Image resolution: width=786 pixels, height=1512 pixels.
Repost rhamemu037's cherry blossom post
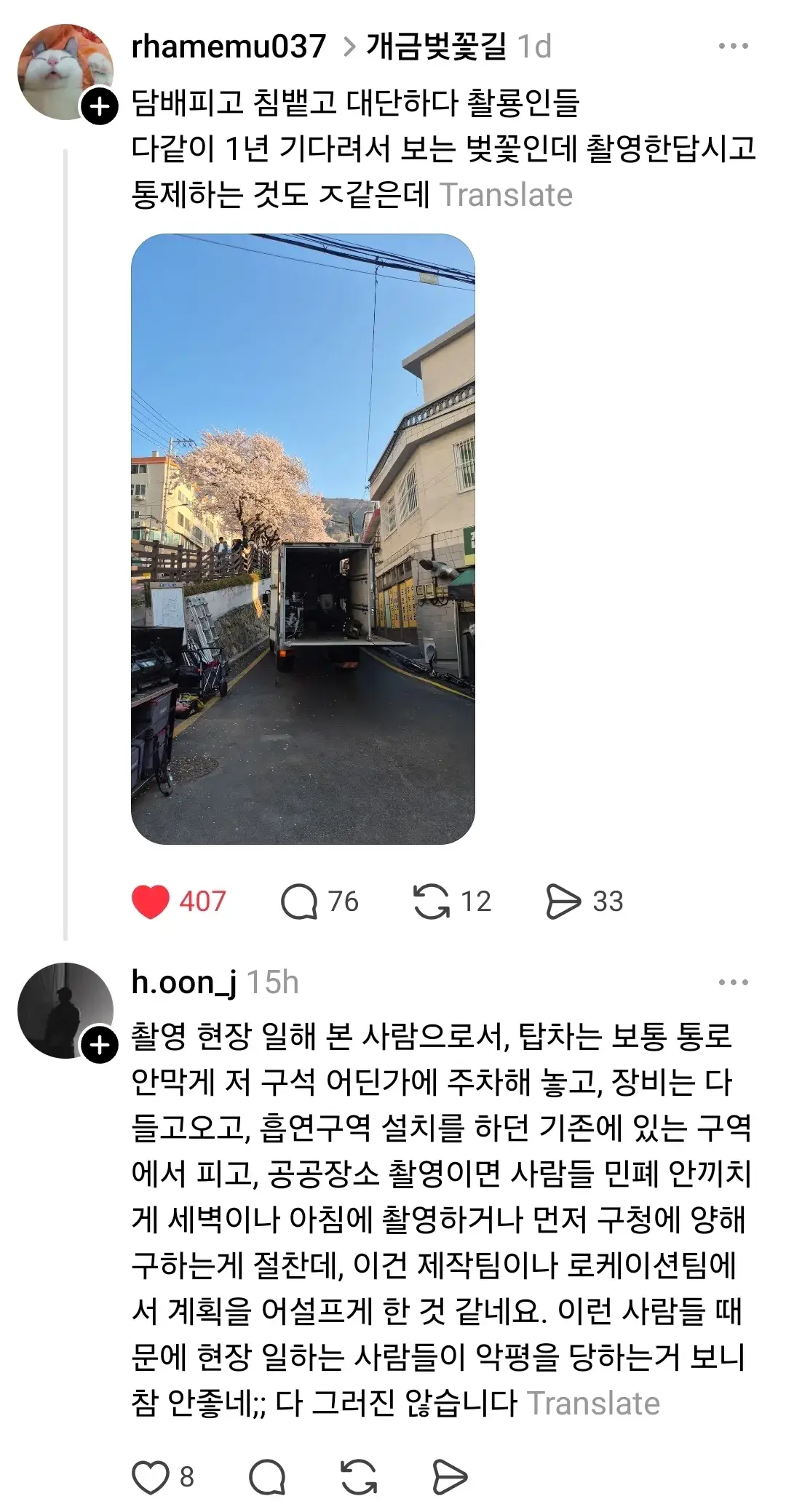click(x=432, y=902)
